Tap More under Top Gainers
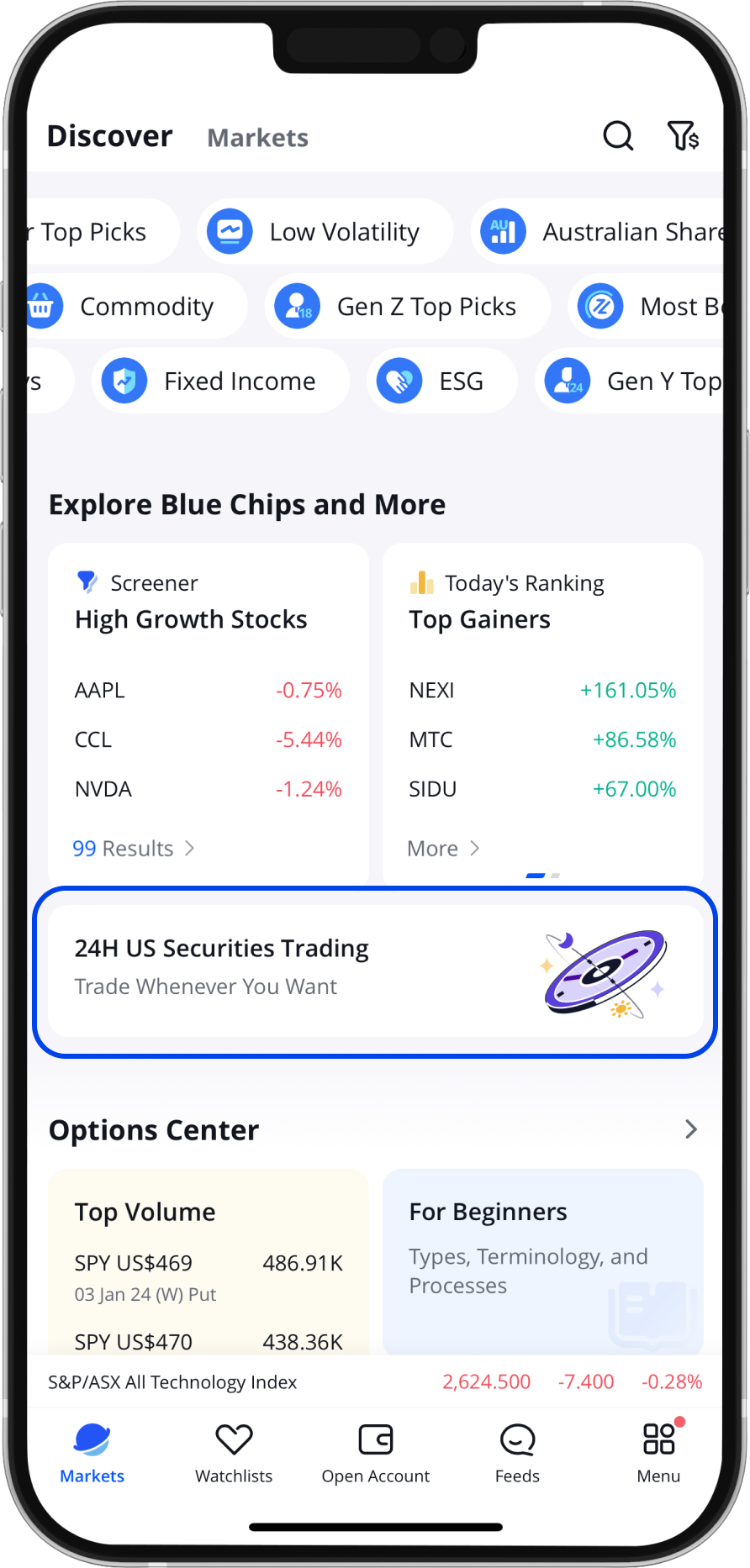This screenshot has width=750, height=1568. point(443,848)
